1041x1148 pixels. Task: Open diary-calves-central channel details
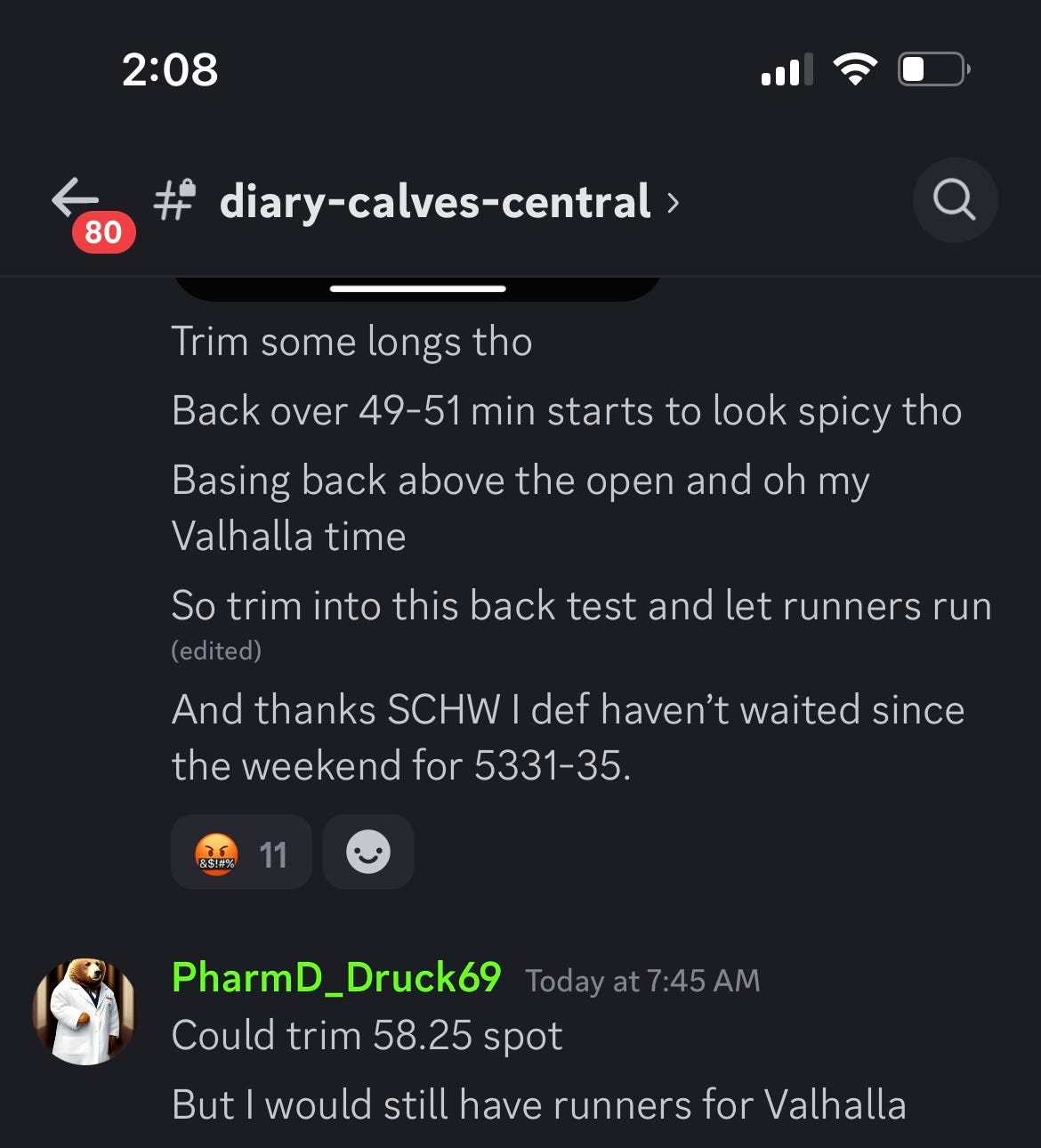[x=436, y=202]
